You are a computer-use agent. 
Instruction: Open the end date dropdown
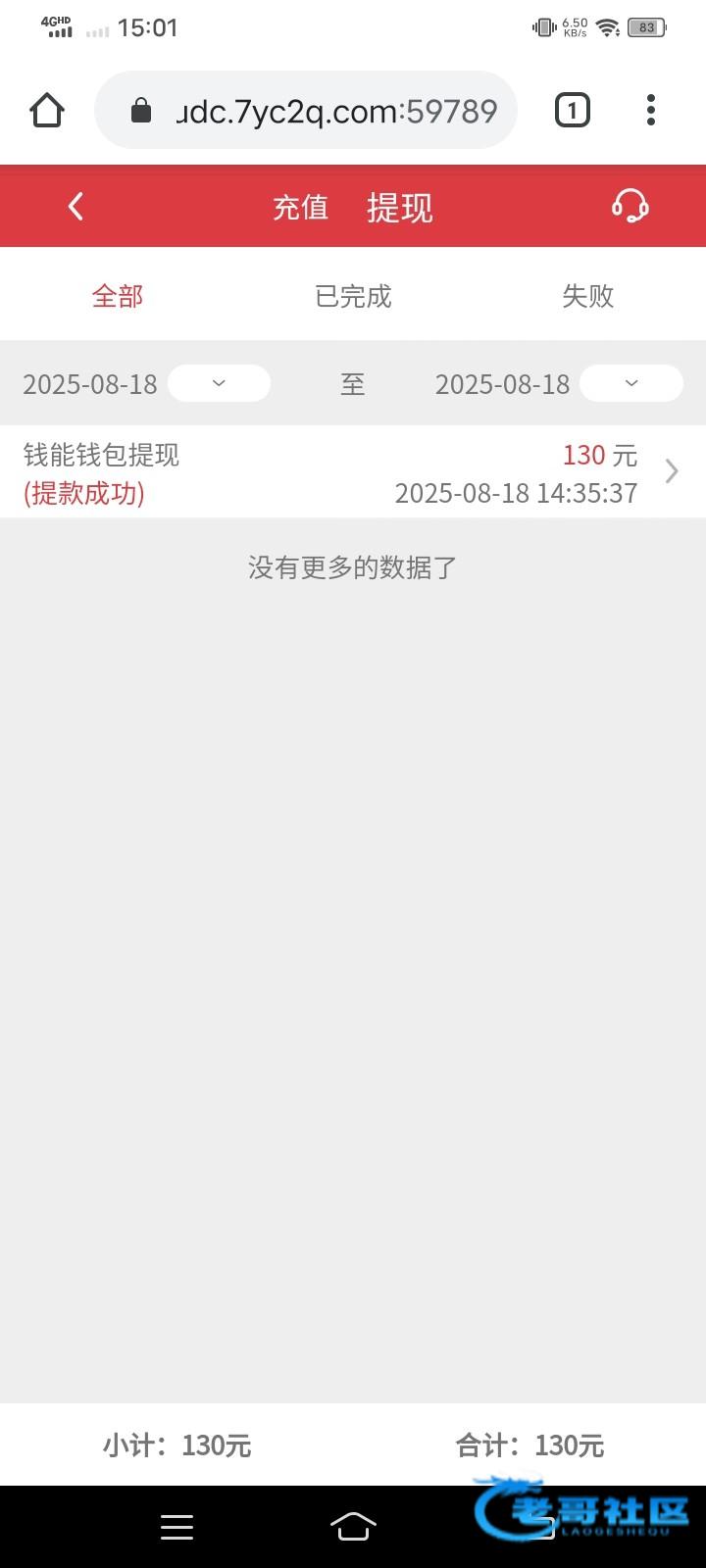pos(631,383)
